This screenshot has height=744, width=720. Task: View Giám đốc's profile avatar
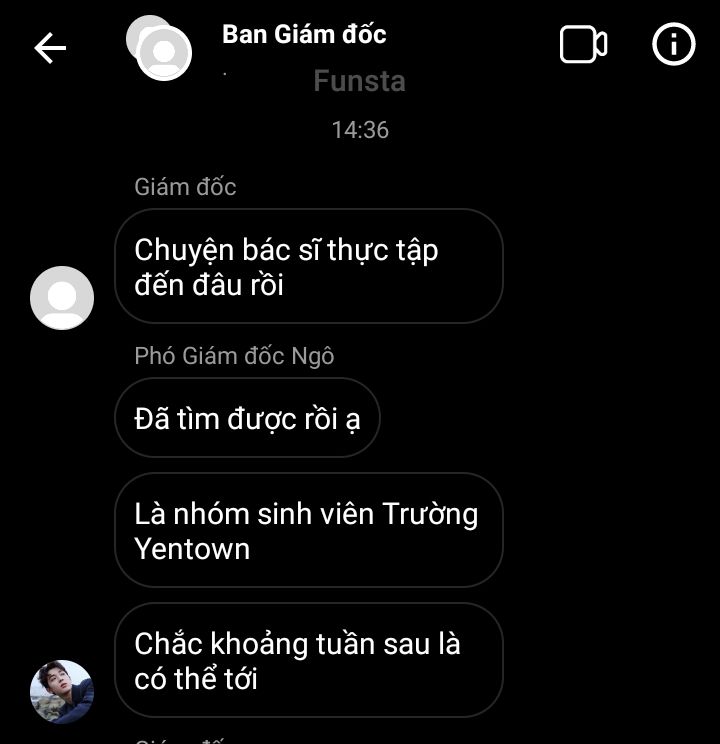(62, 297)
